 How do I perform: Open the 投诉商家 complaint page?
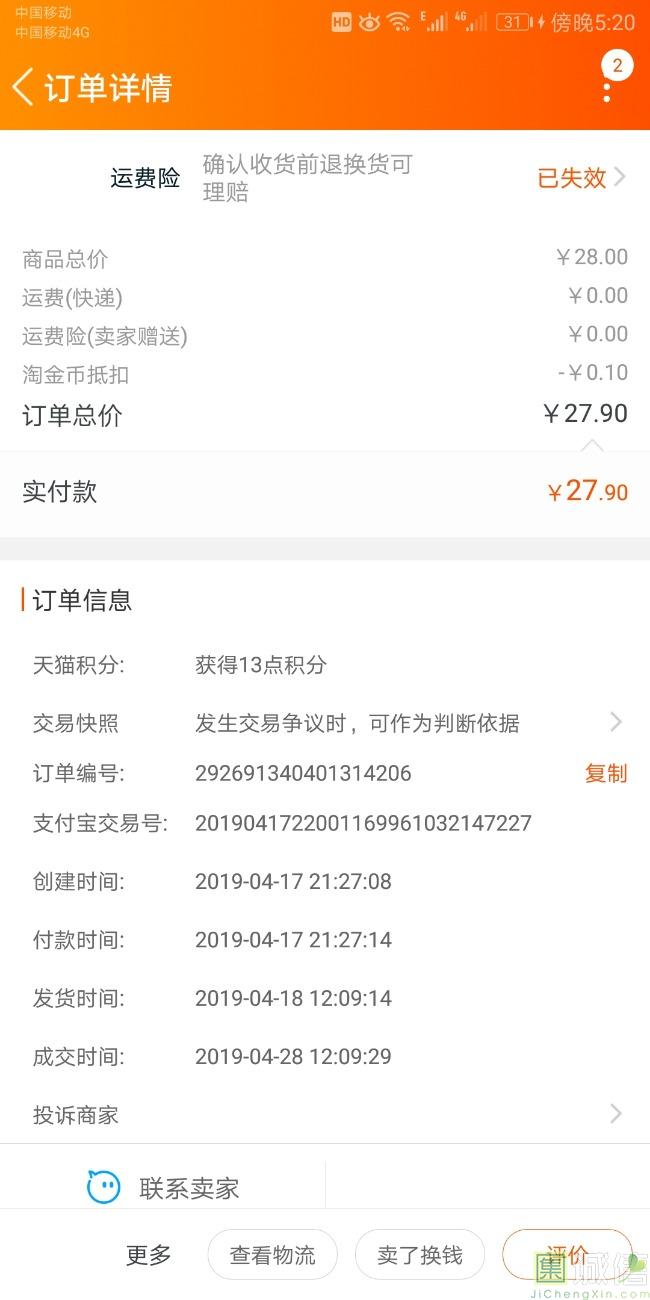325,1114
